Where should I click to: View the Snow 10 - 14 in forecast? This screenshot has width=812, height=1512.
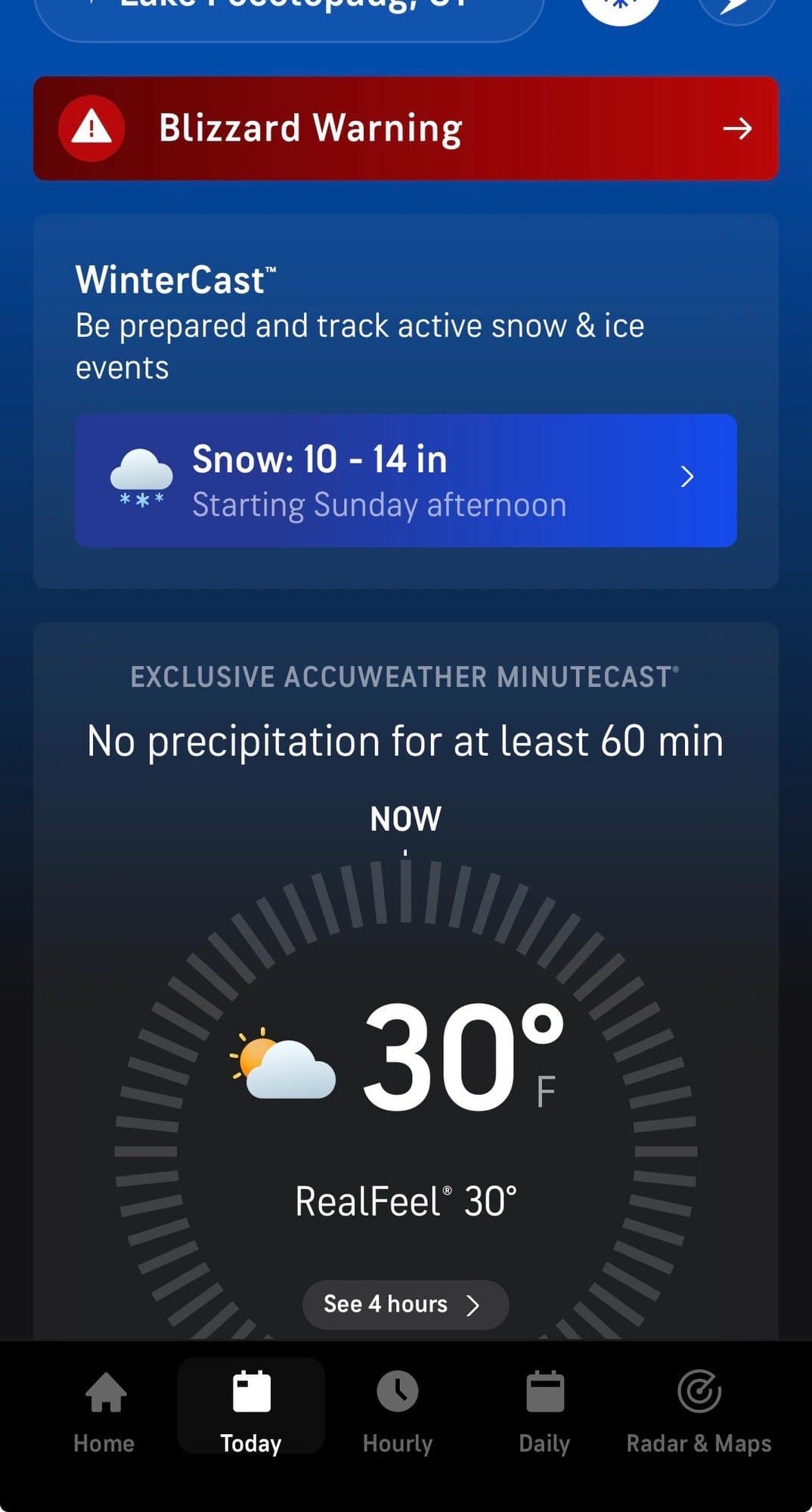coord(405,481)
